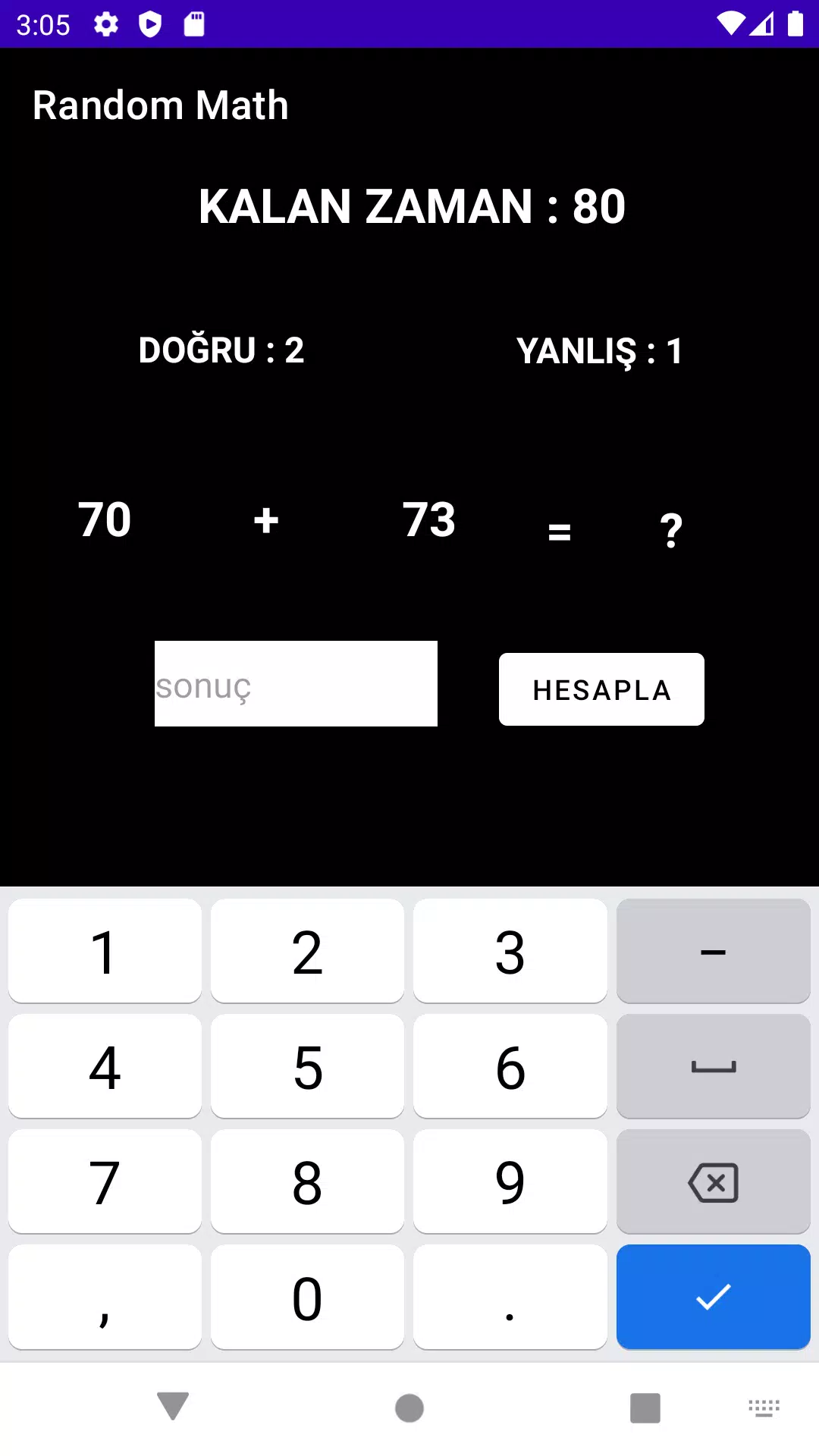
Task: Tap the sonuç answer field
Action: pos(296,684)
